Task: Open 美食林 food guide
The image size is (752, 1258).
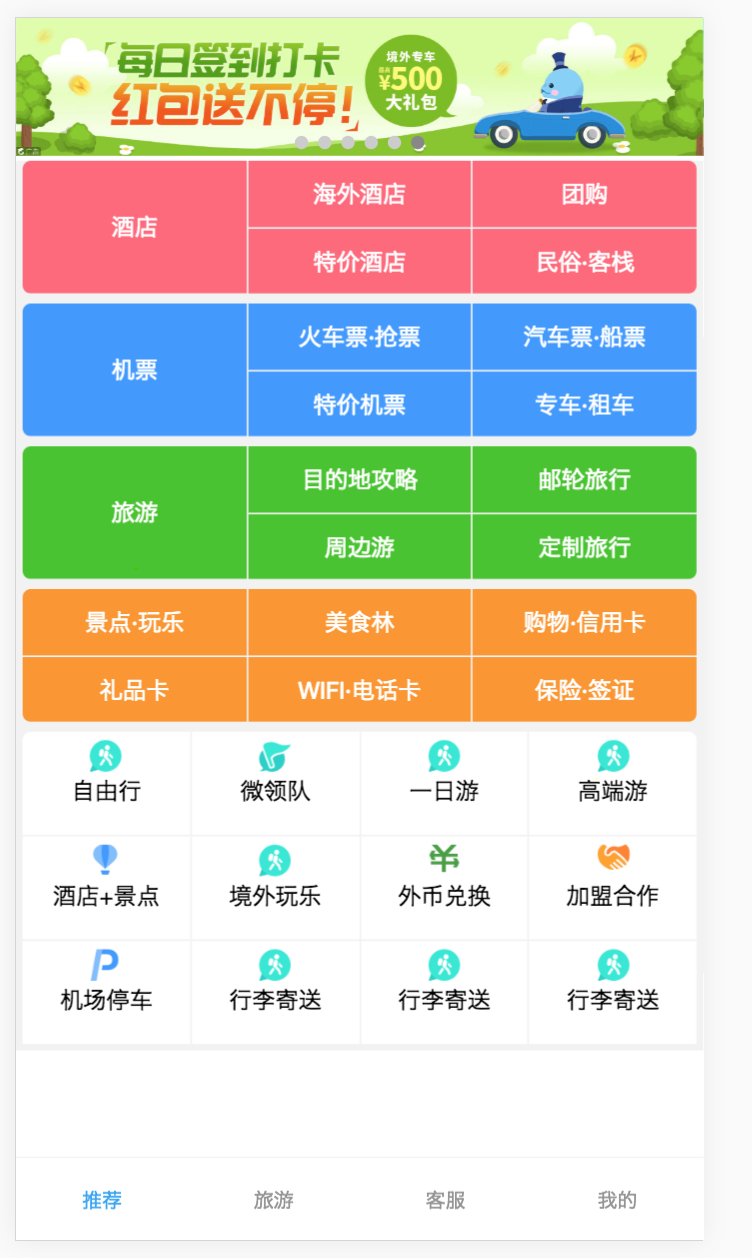Action: pos(359,623)
